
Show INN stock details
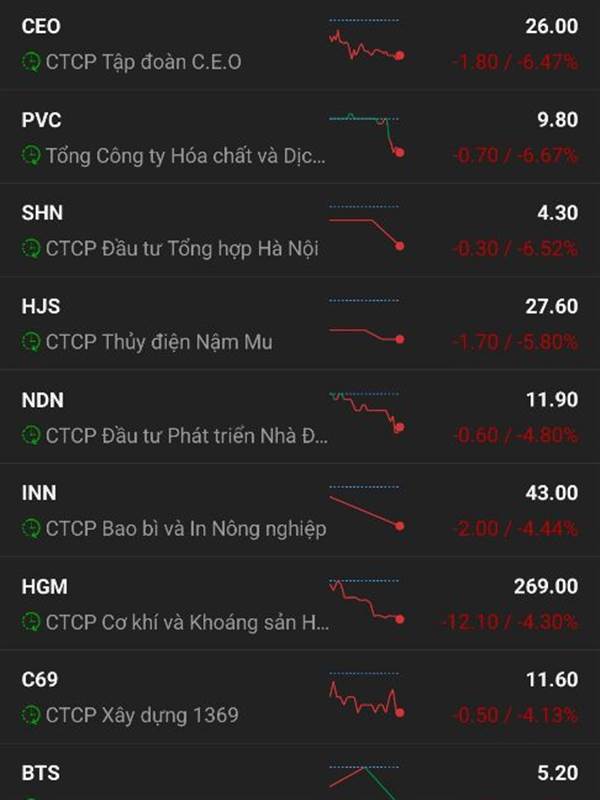coord(300,510)
